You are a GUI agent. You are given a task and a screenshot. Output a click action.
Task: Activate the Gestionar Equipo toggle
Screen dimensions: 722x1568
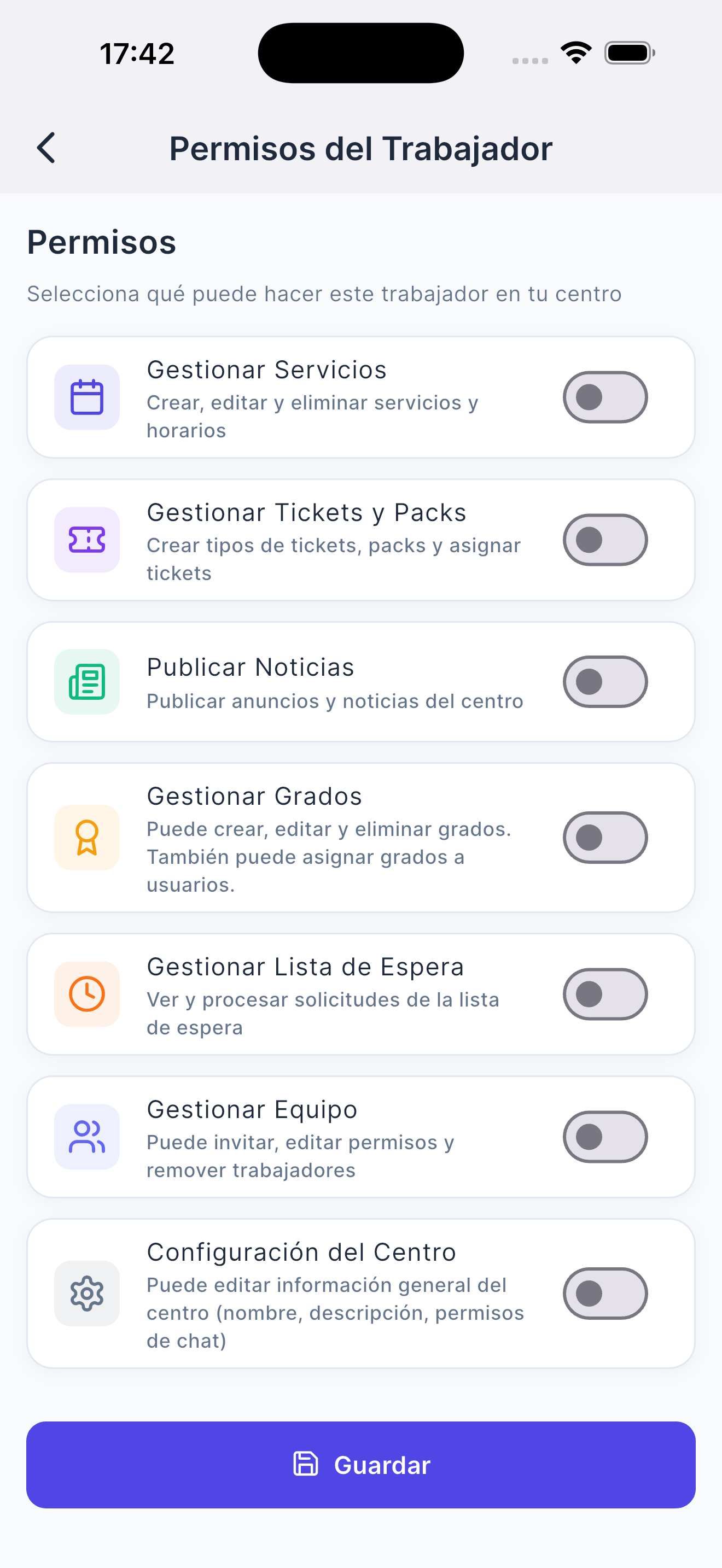[605, 1137]
